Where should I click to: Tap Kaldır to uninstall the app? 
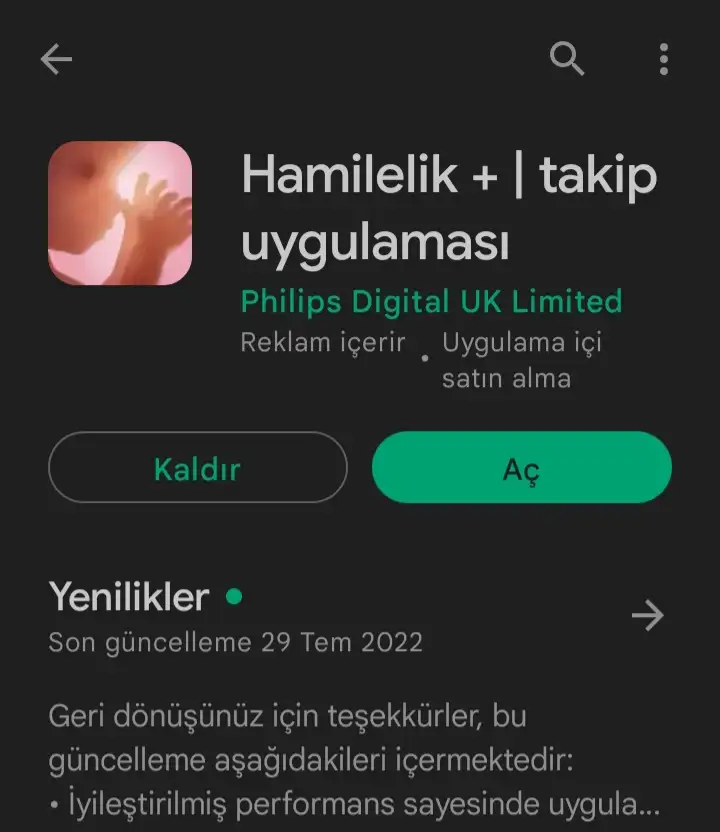point(197,468)
